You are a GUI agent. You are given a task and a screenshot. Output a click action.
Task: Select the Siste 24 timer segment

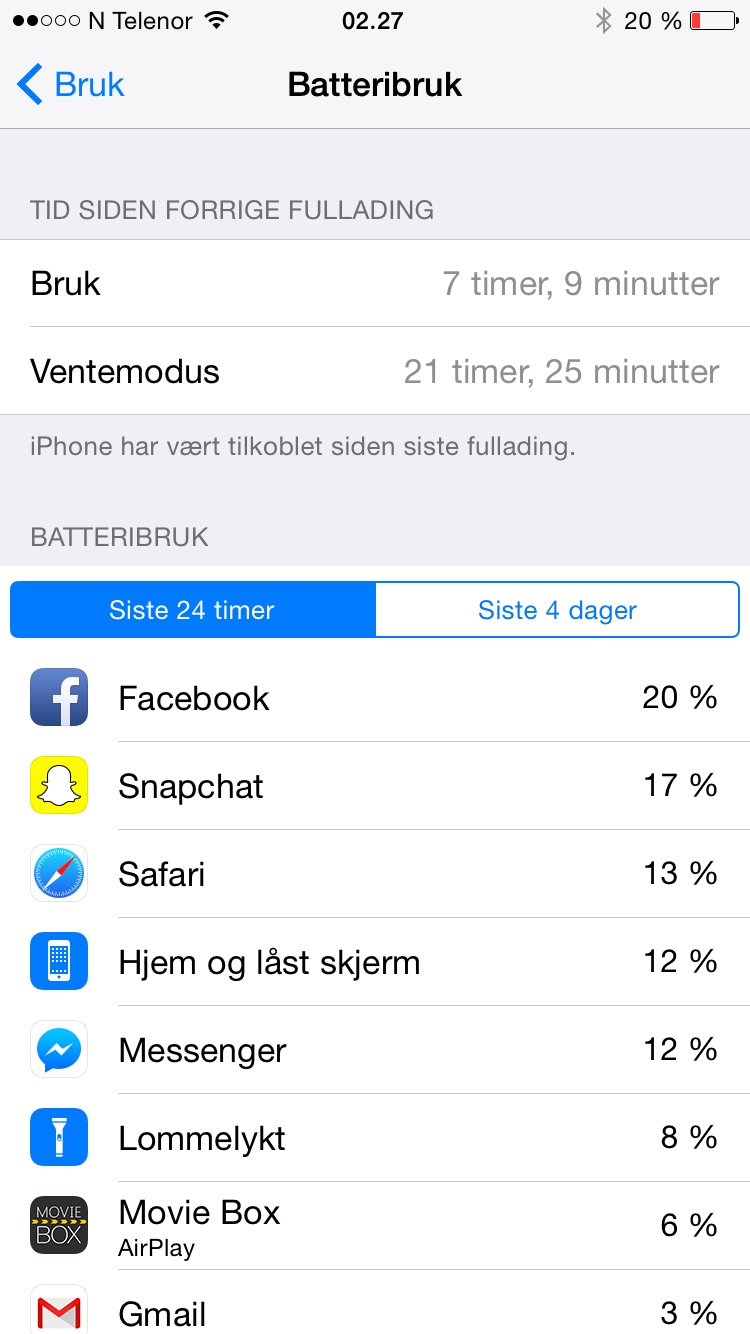click(x=193, y=610)
